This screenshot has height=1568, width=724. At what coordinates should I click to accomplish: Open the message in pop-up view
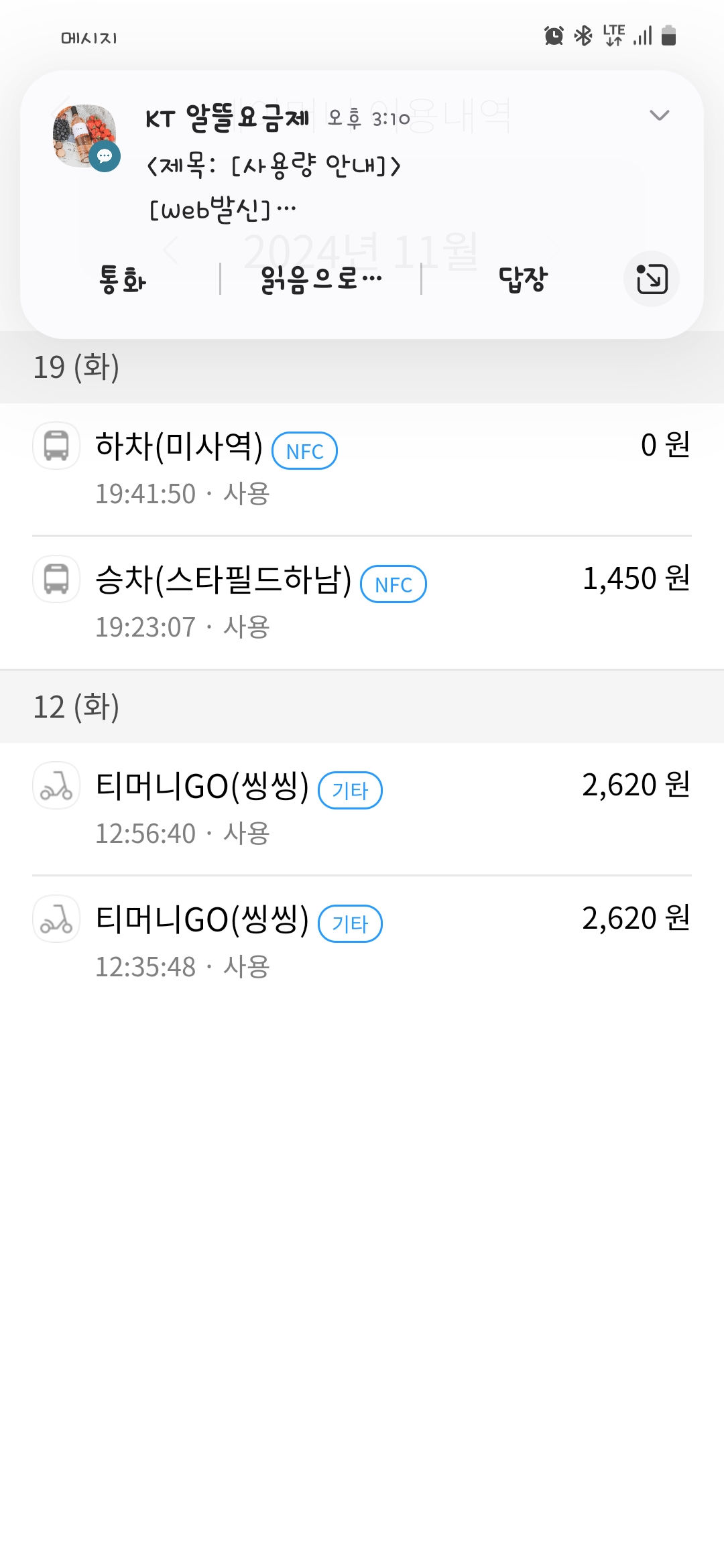[x=652, y=279]
